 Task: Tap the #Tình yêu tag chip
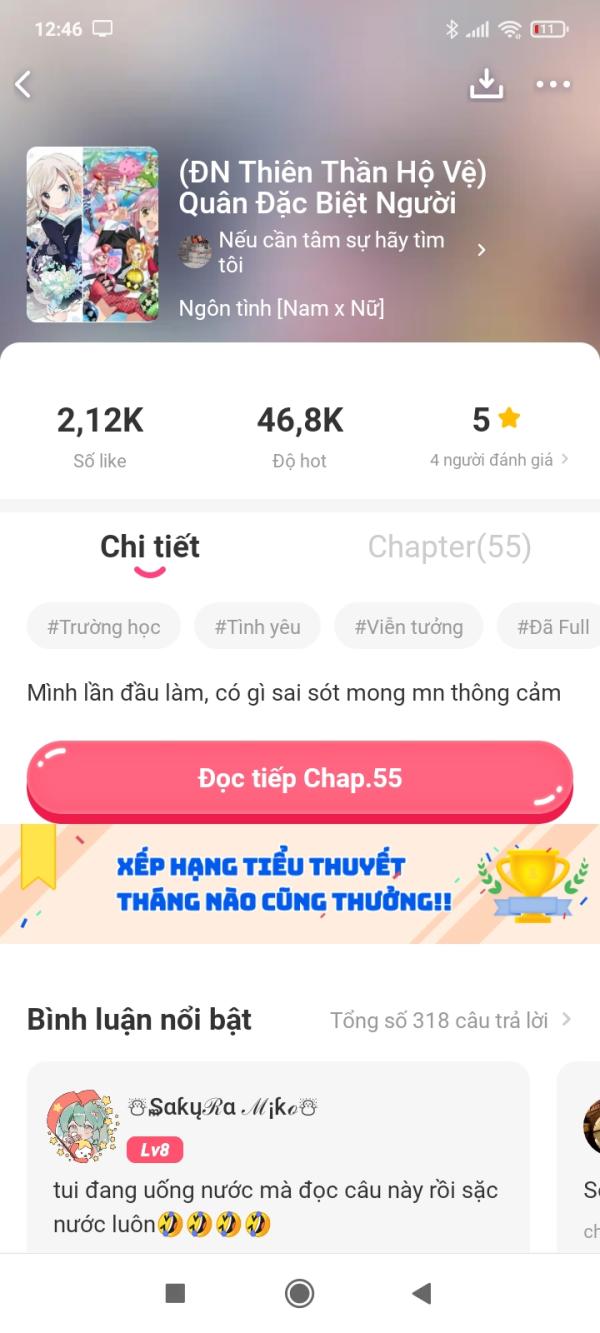[x=257, y=627]
